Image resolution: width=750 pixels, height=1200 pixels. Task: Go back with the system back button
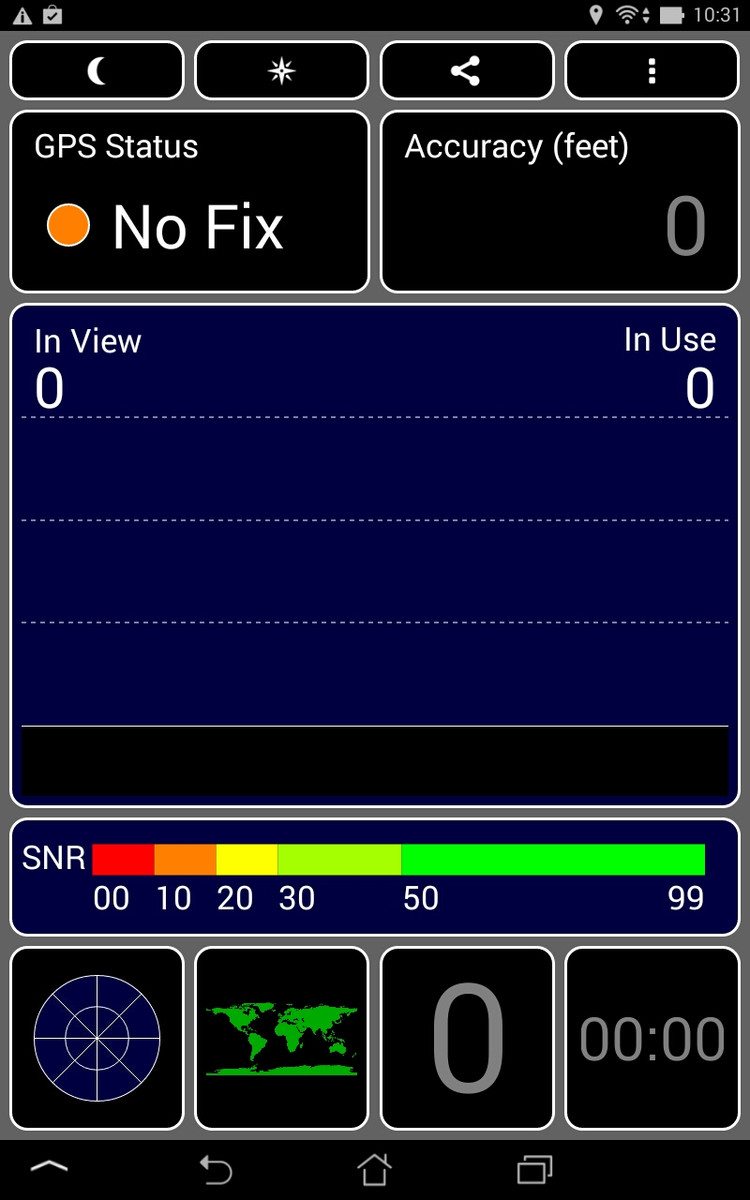coord(215,1168)
